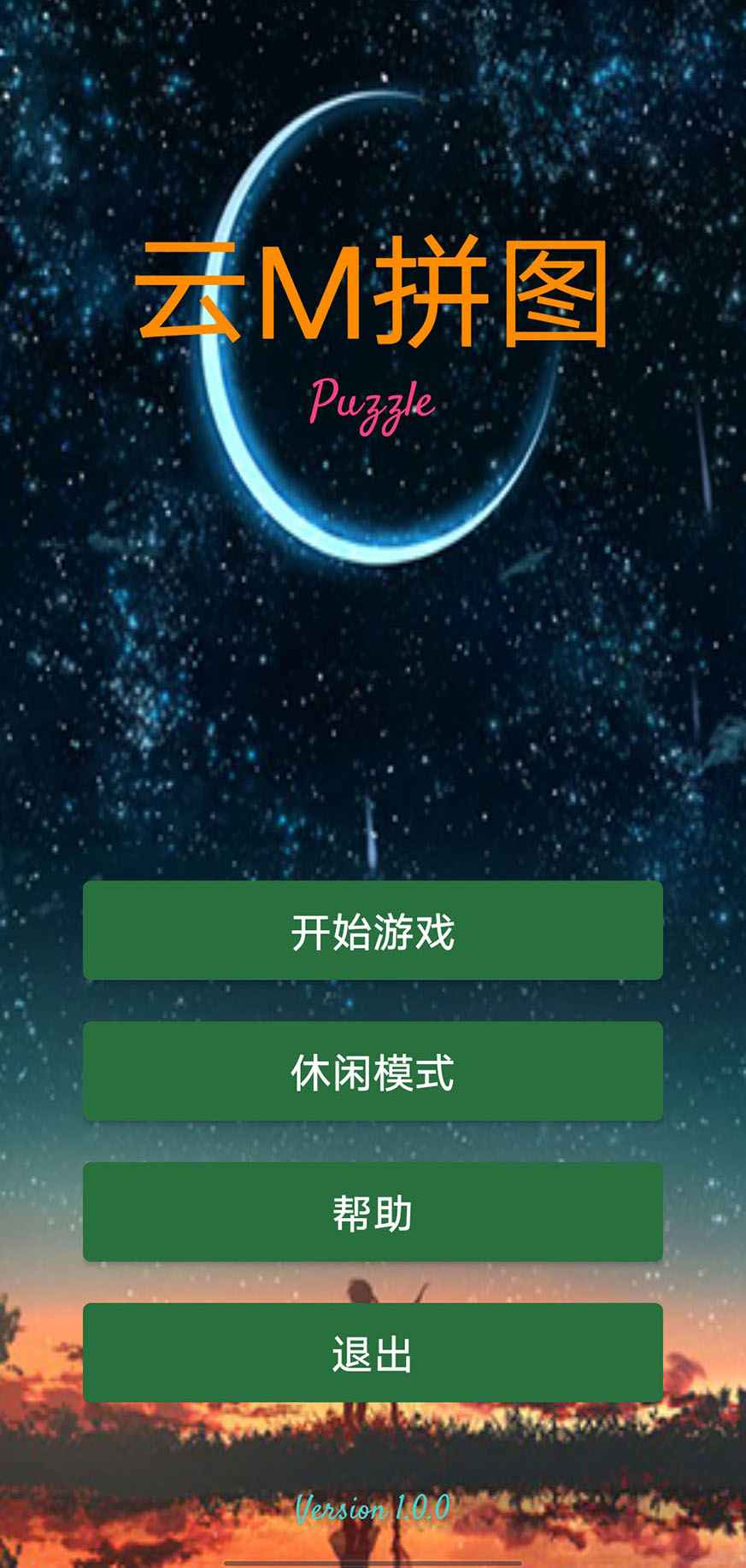Exit the game via 退出

[373, 1353]
